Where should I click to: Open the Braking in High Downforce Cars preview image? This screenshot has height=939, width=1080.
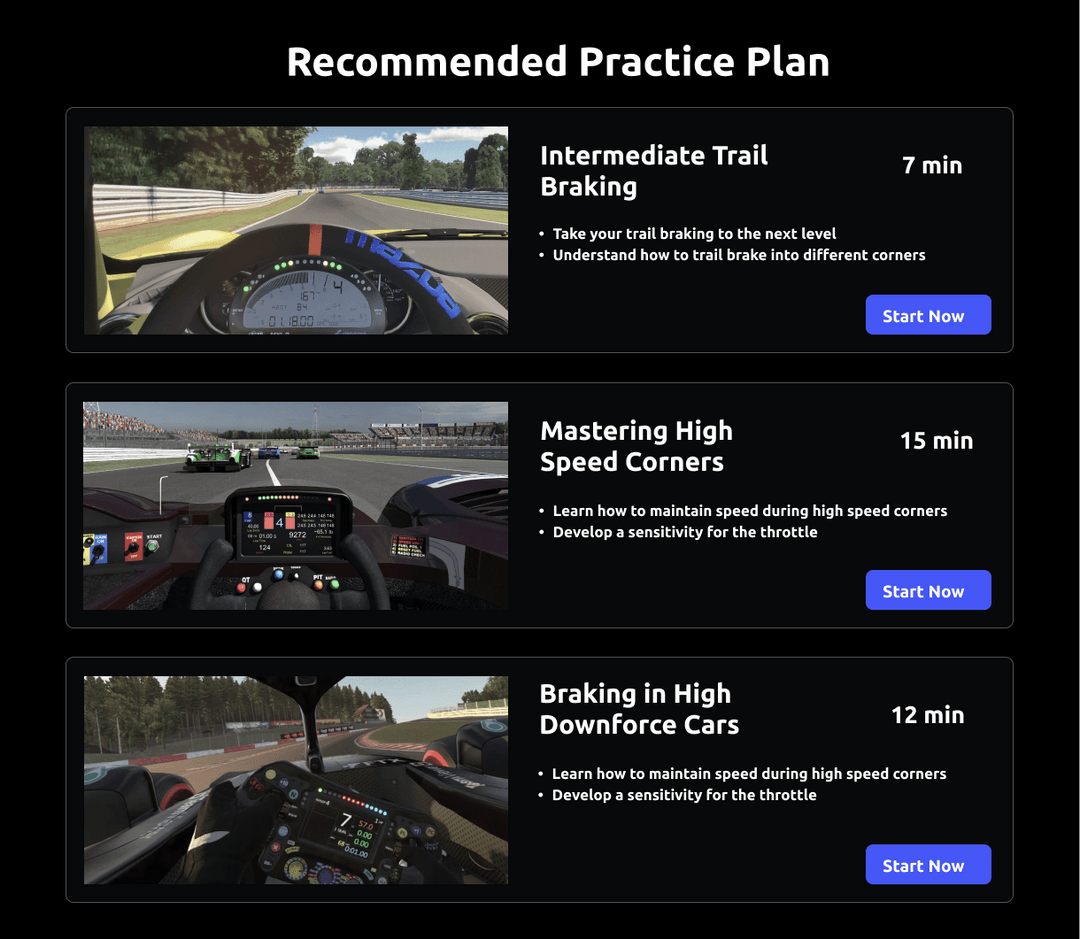click(296, 780)
